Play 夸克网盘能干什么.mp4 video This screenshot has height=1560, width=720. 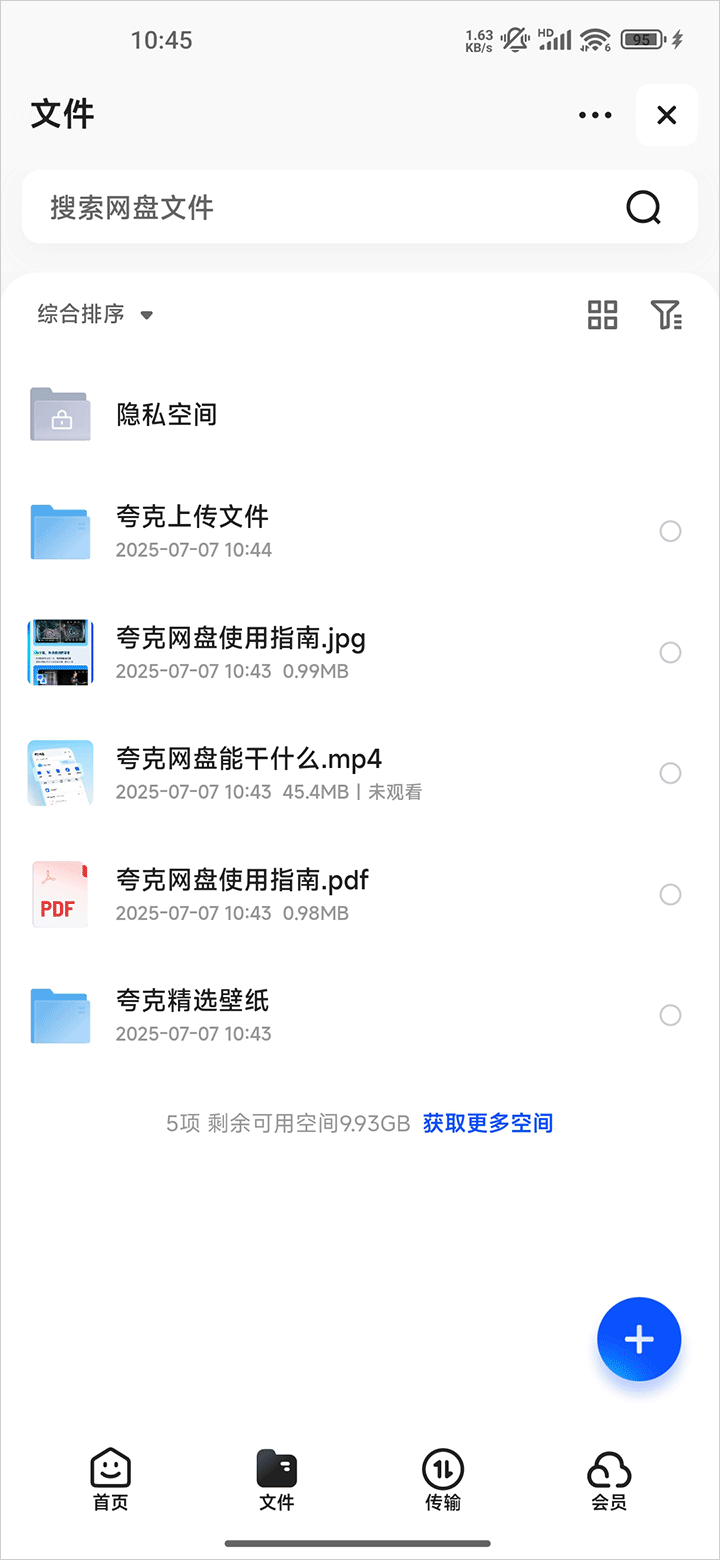tap(248, 772)
